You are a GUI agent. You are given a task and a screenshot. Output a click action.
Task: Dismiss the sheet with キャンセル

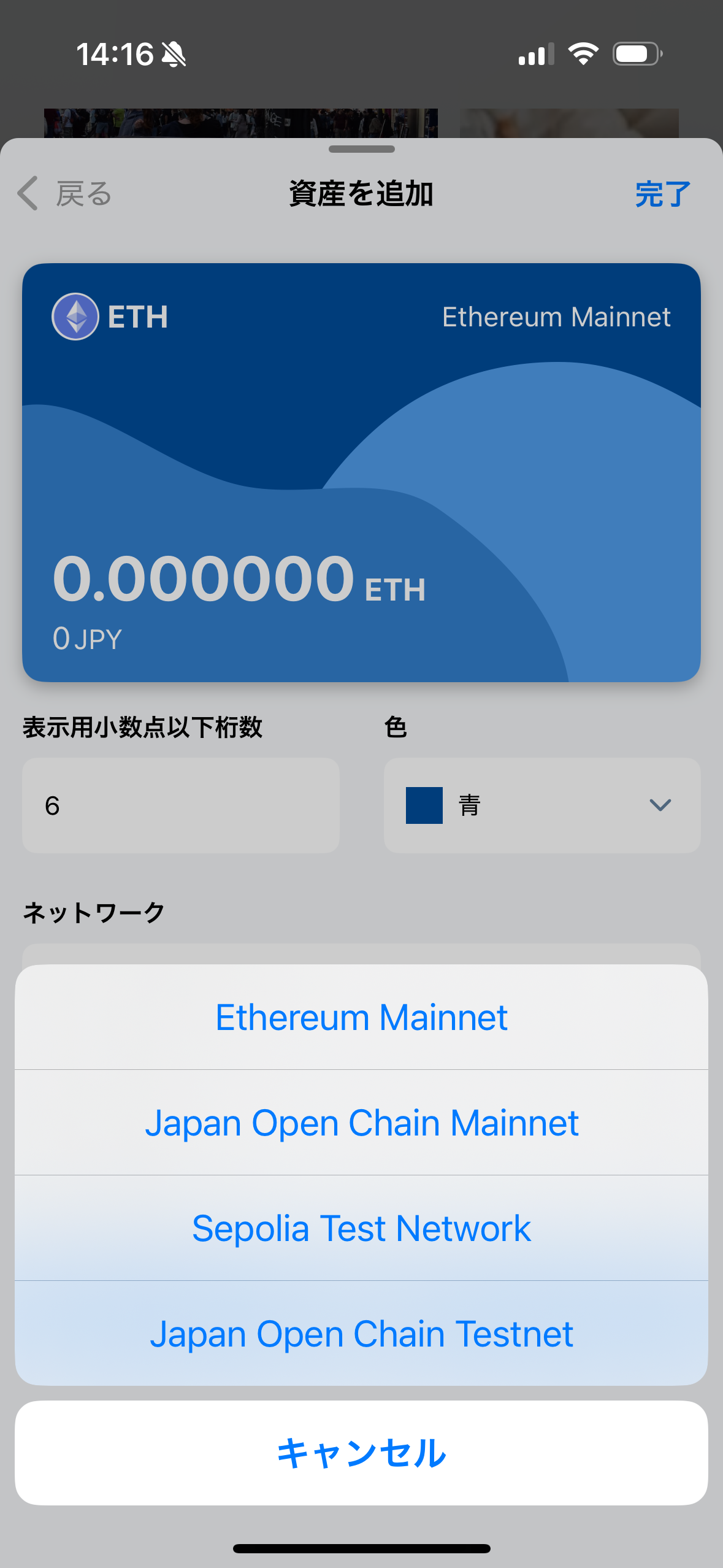click(x=361, y=1453)
